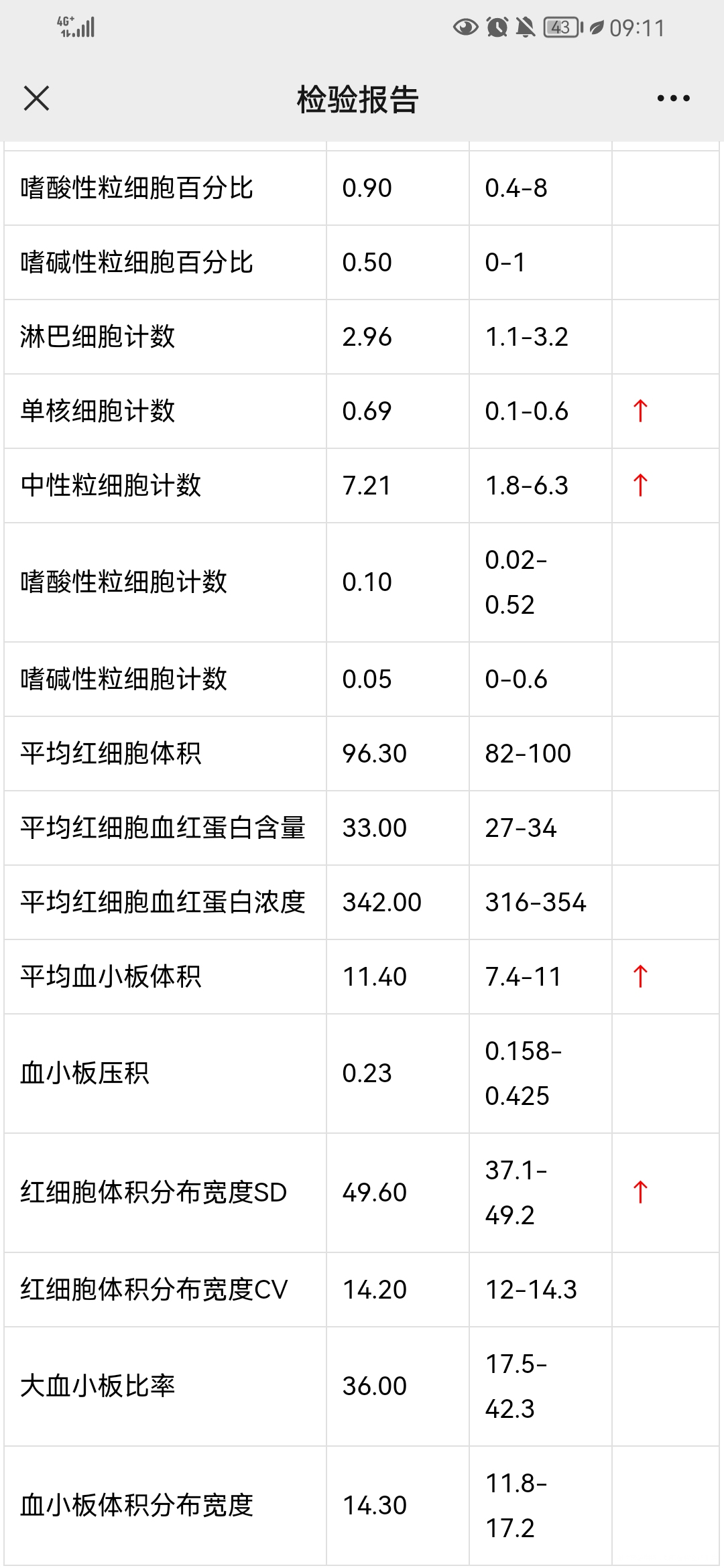
Task: Tap the clock showing 09:11
Action: click(638, 28)
